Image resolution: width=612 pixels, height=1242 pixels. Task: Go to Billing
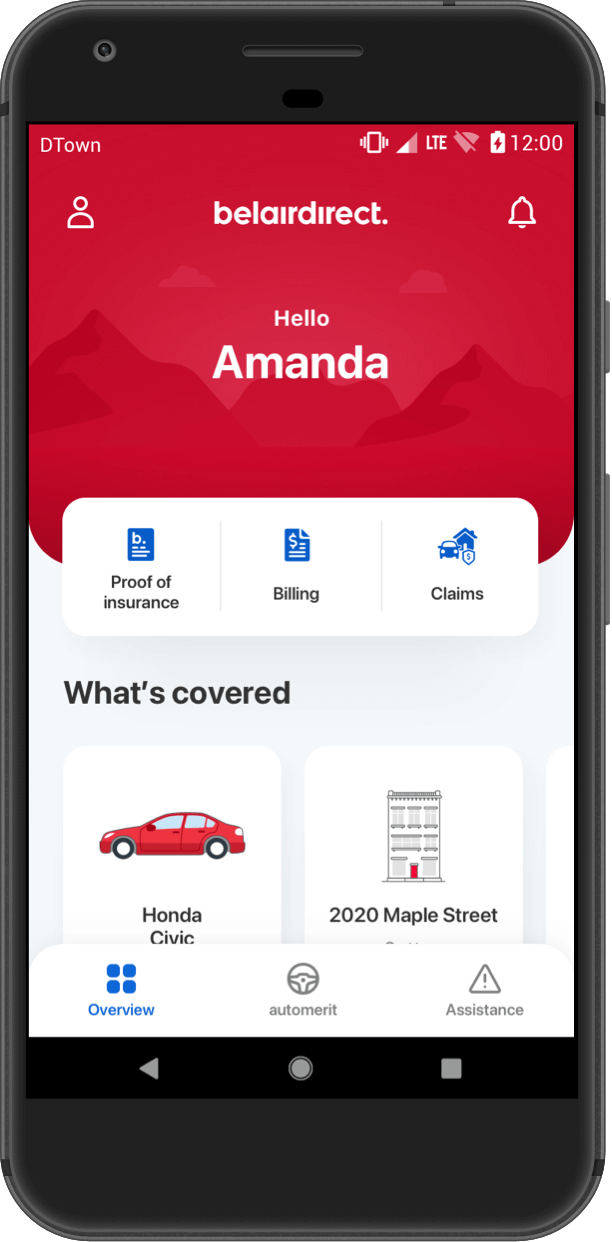pos(297,567)
